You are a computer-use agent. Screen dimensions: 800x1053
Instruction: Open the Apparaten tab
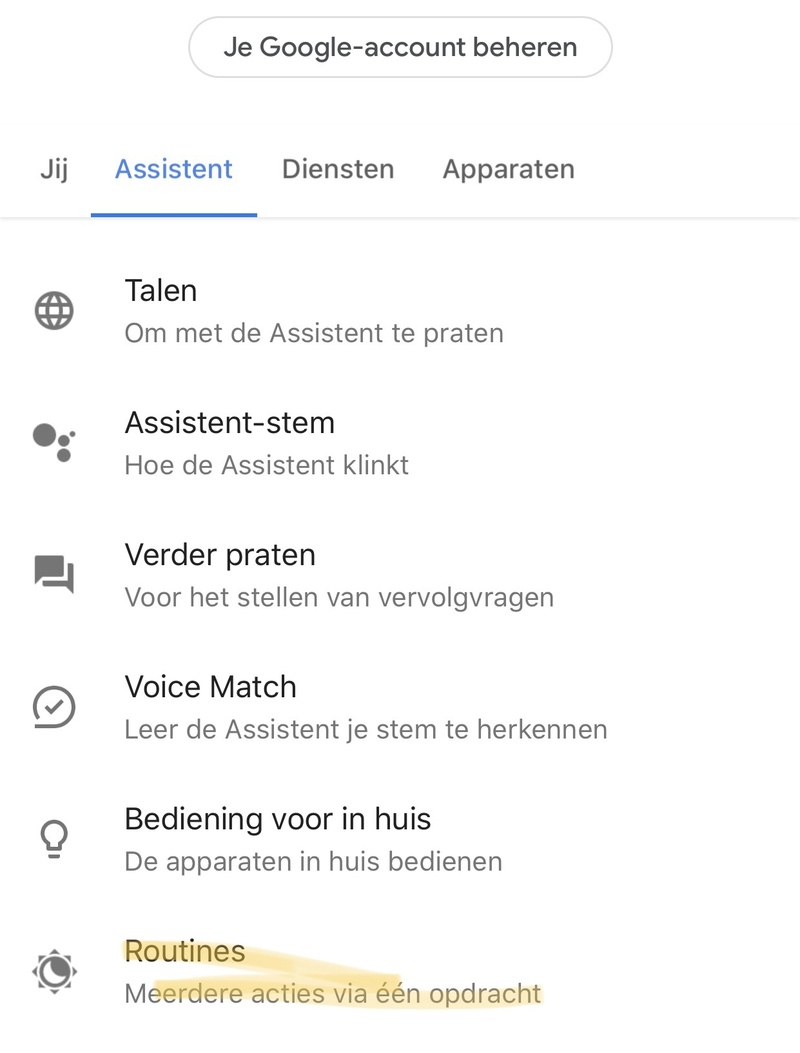(x=508, y=169)
